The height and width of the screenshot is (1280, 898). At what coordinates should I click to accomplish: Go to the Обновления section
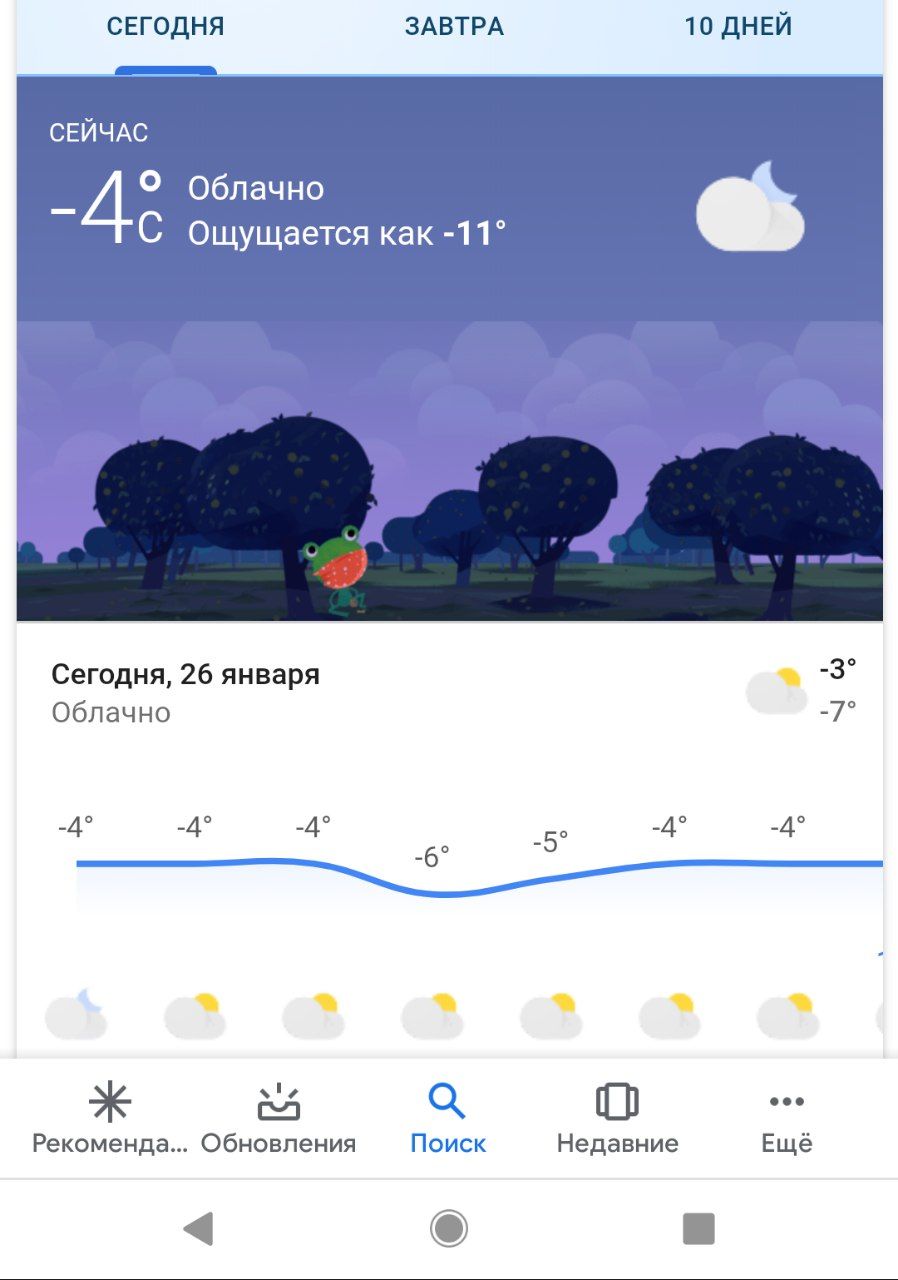click(279, 1118)
